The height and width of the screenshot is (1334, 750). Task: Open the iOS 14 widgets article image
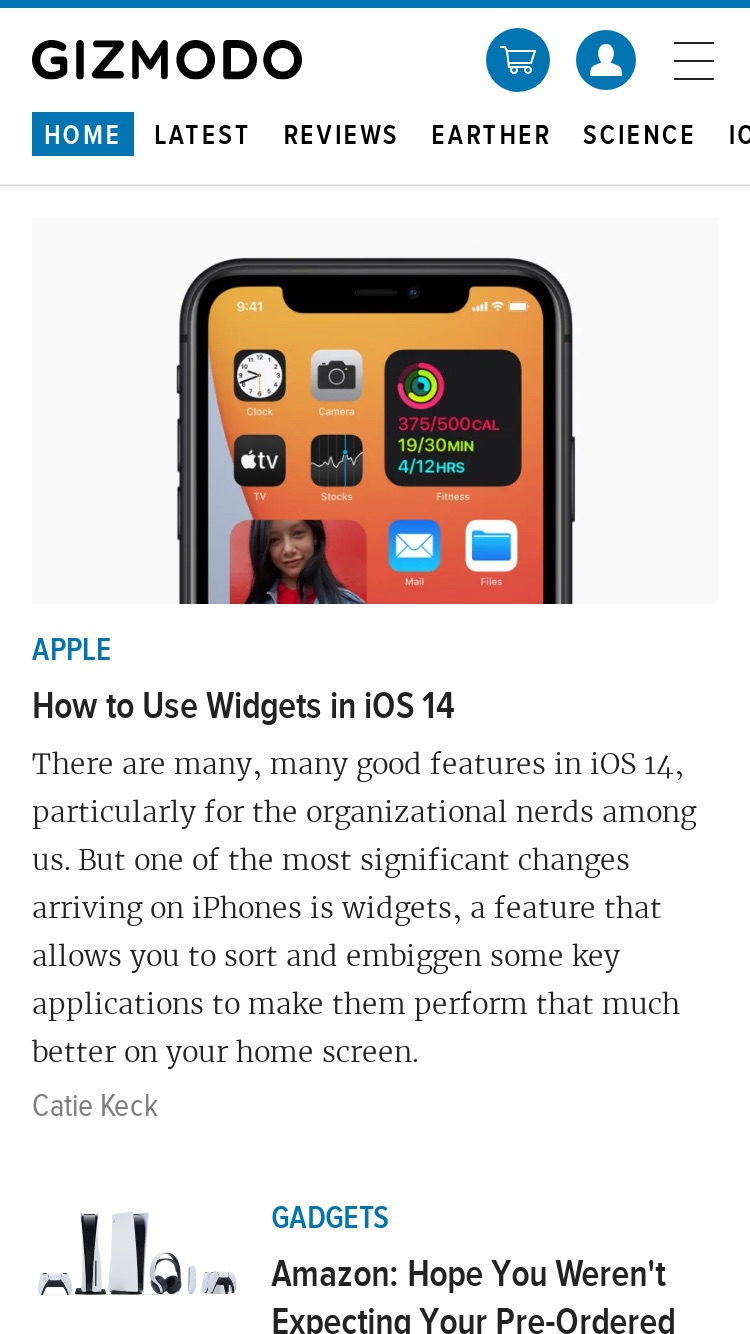click(x=375, y=411)
